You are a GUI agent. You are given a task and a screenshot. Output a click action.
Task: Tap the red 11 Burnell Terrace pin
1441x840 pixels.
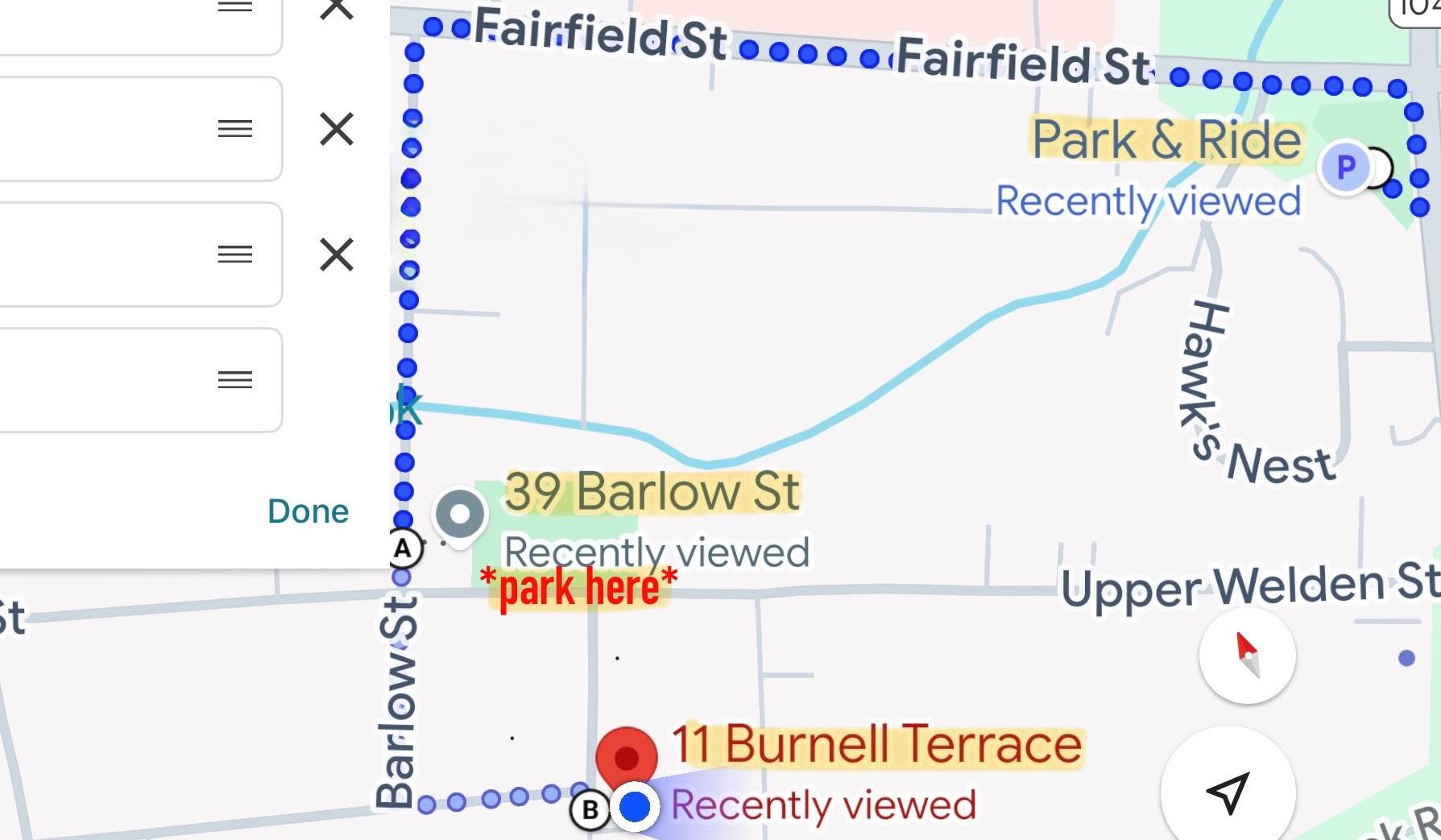[627, 758]
